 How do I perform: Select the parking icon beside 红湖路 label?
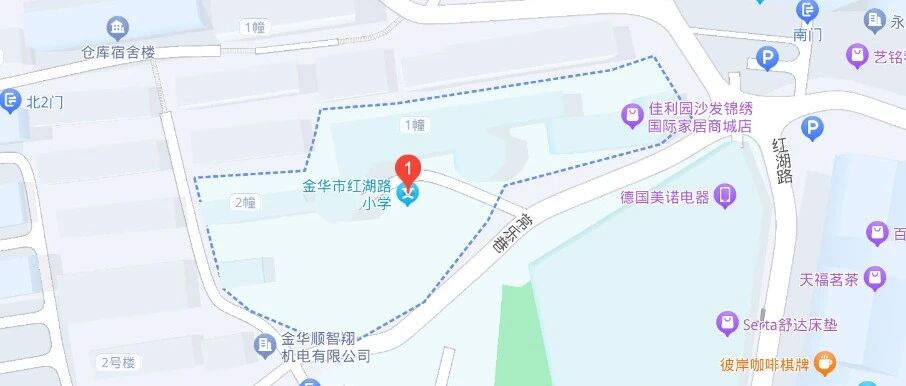[812, 129]
